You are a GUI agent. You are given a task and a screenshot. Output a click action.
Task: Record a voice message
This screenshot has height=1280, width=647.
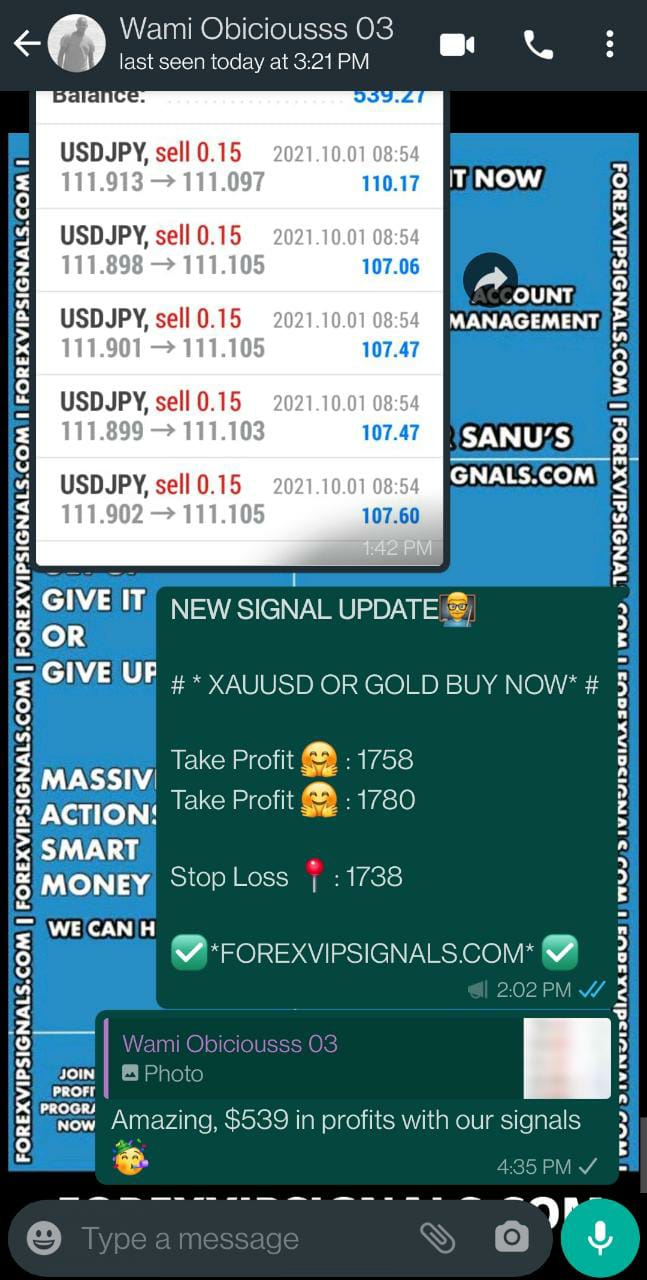[x=600, y=1239]
